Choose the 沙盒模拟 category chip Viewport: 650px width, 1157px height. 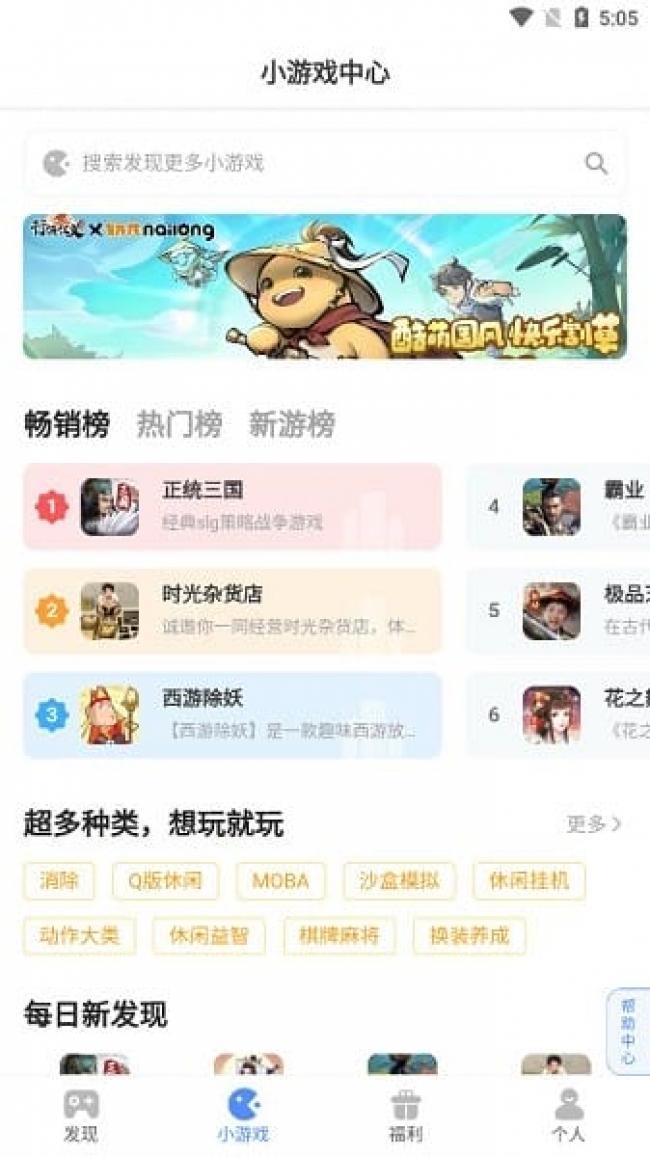click(399, 881)
